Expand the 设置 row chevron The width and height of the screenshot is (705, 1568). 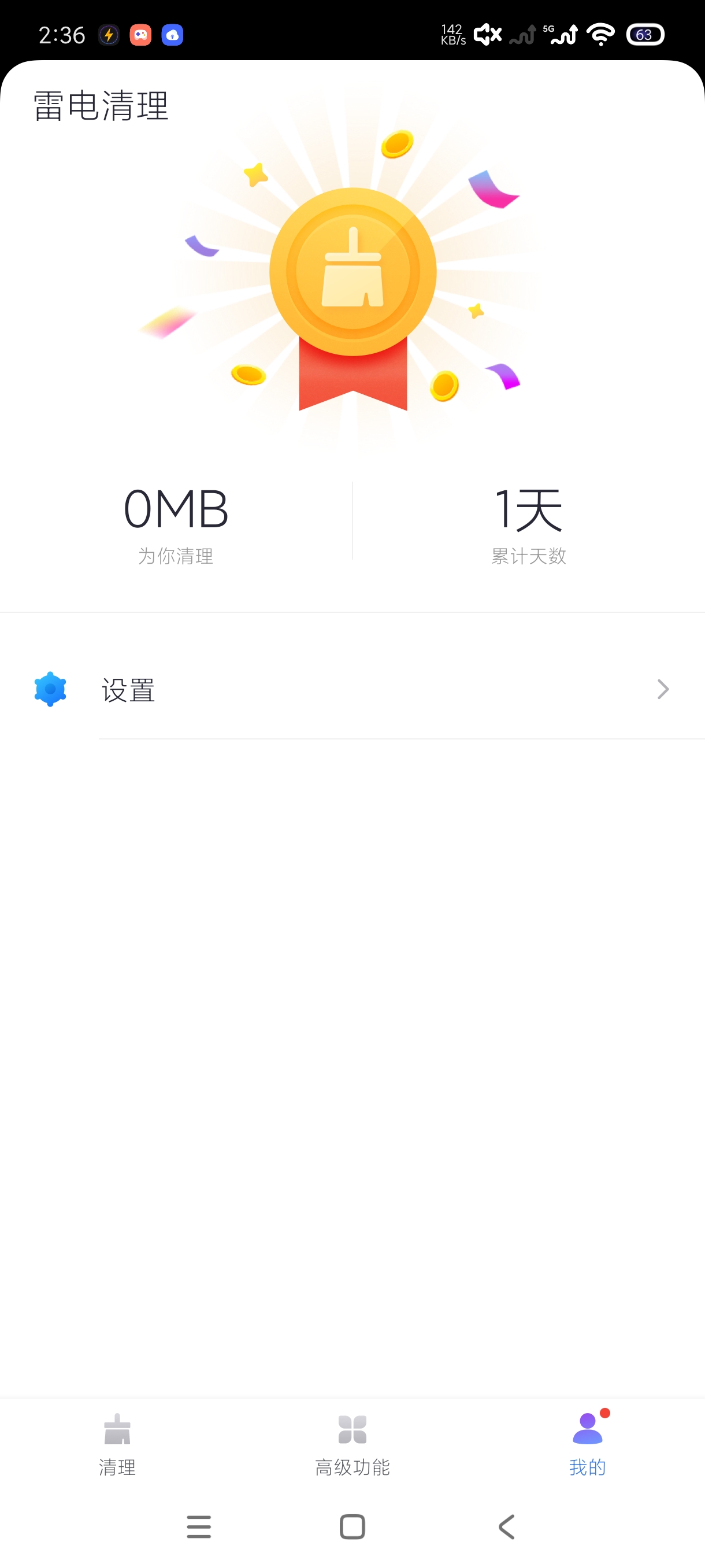coord(662,690)
